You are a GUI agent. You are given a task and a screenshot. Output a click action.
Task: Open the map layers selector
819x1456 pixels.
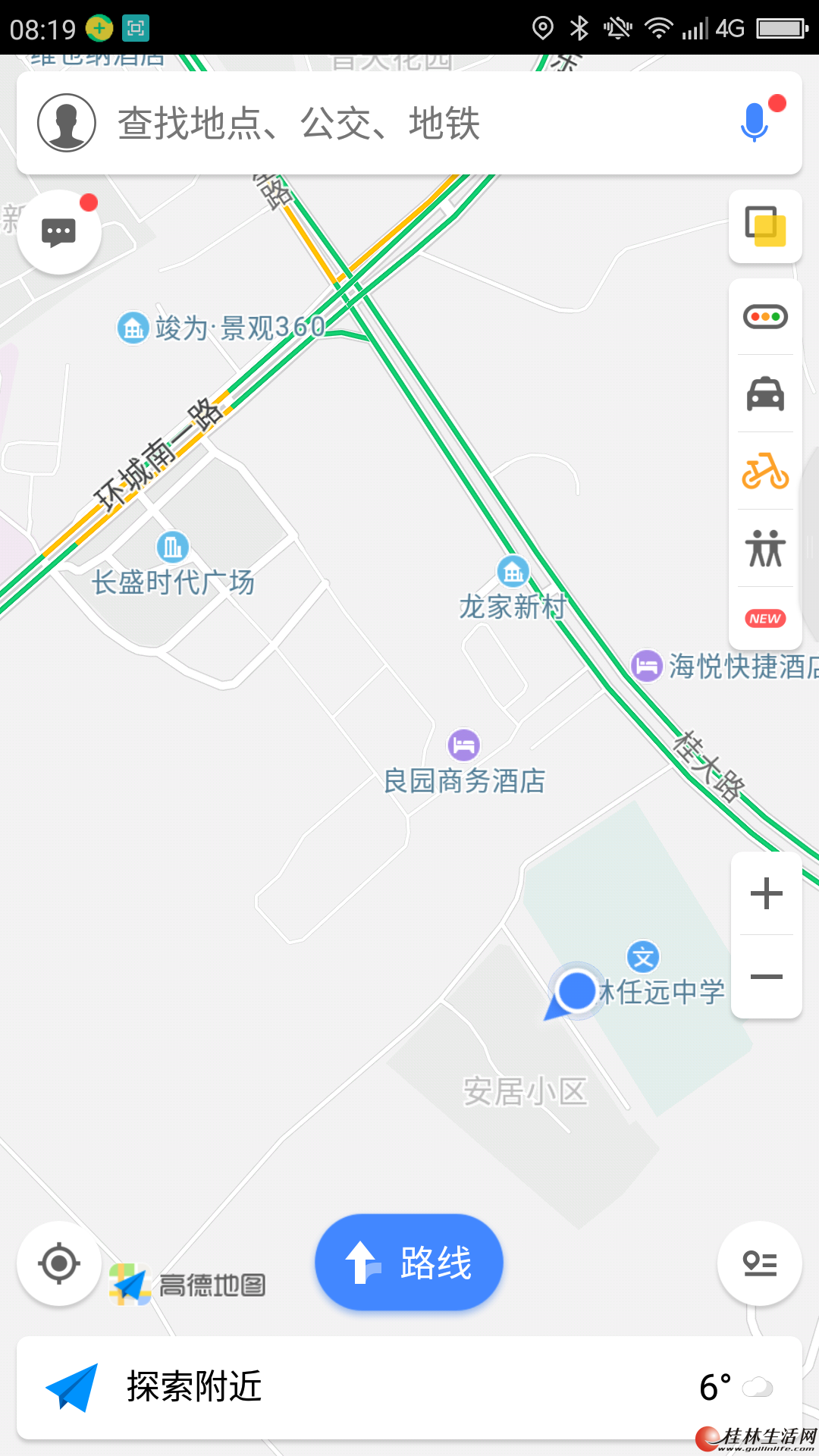click(765, 227)
